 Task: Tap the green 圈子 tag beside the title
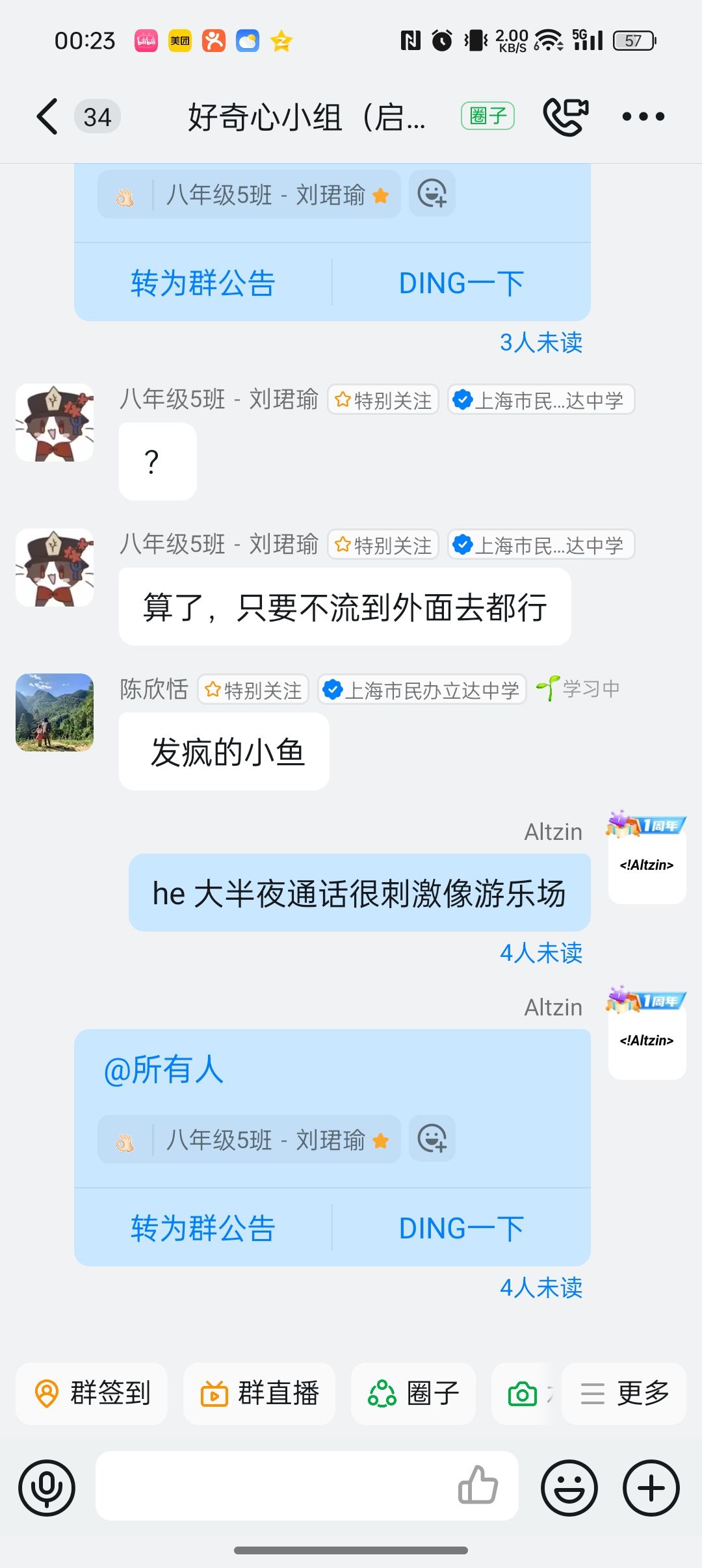pos(487,116)
